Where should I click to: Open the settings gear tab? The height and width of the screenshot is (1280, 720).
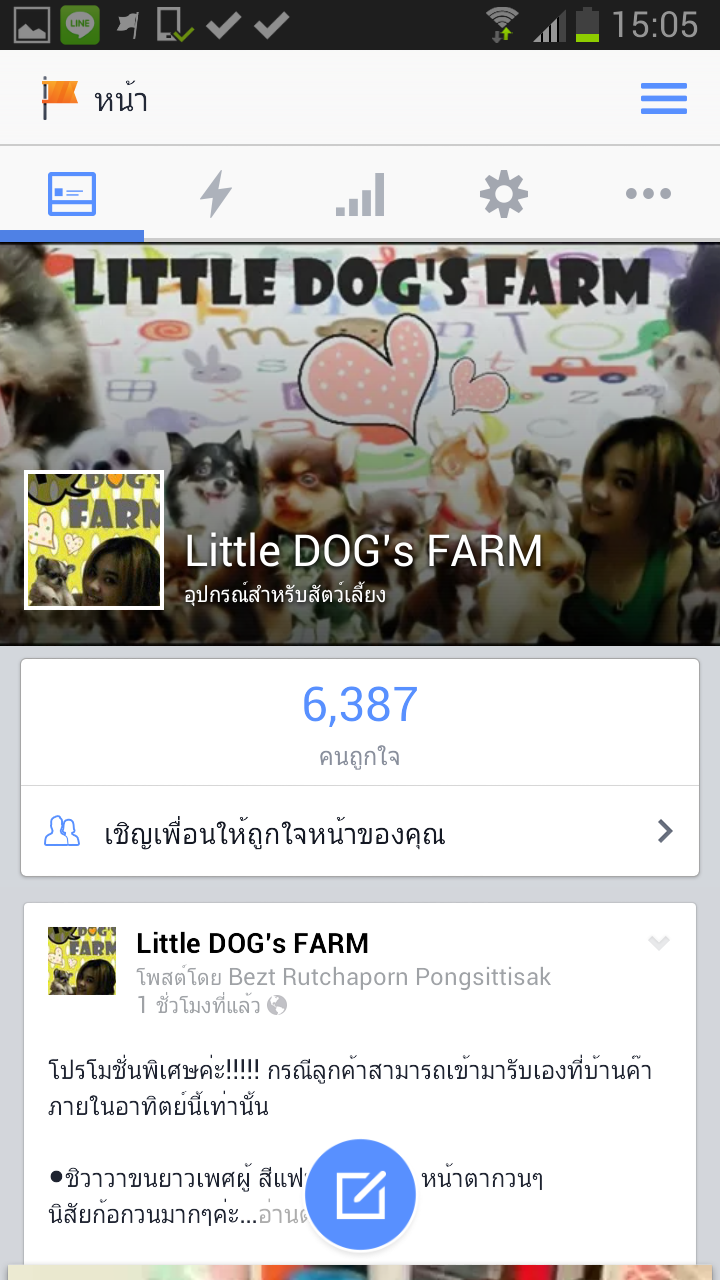(x=504, y=194)
